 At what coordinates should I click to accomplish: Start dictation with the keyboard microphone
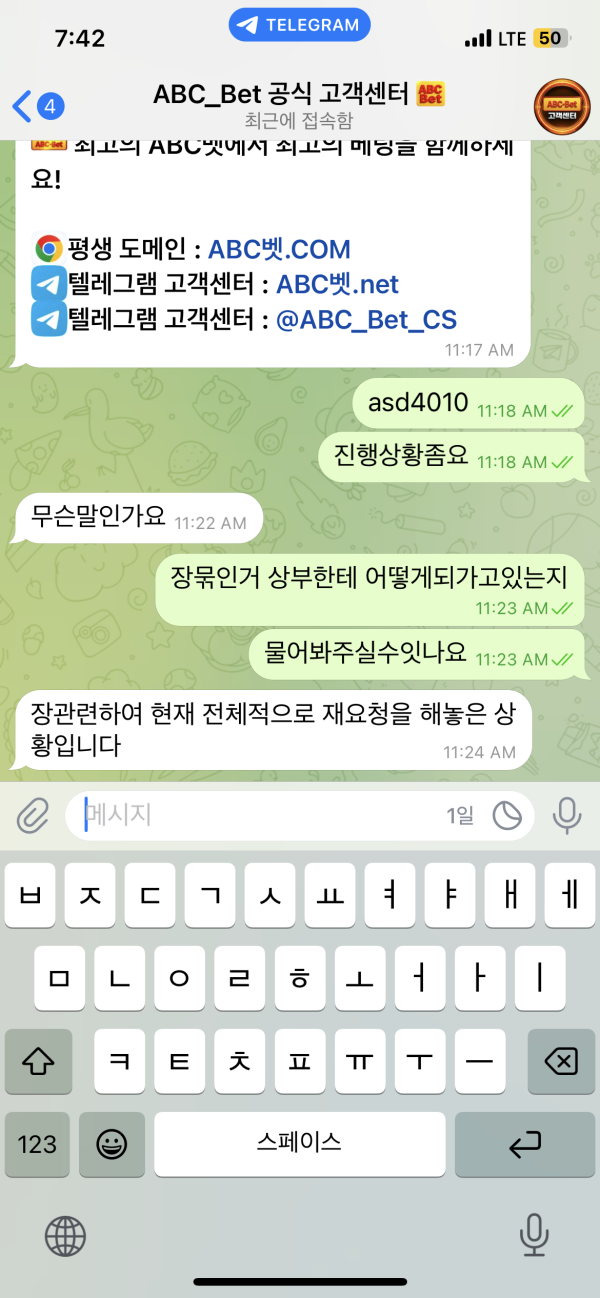pos(534,1235)
